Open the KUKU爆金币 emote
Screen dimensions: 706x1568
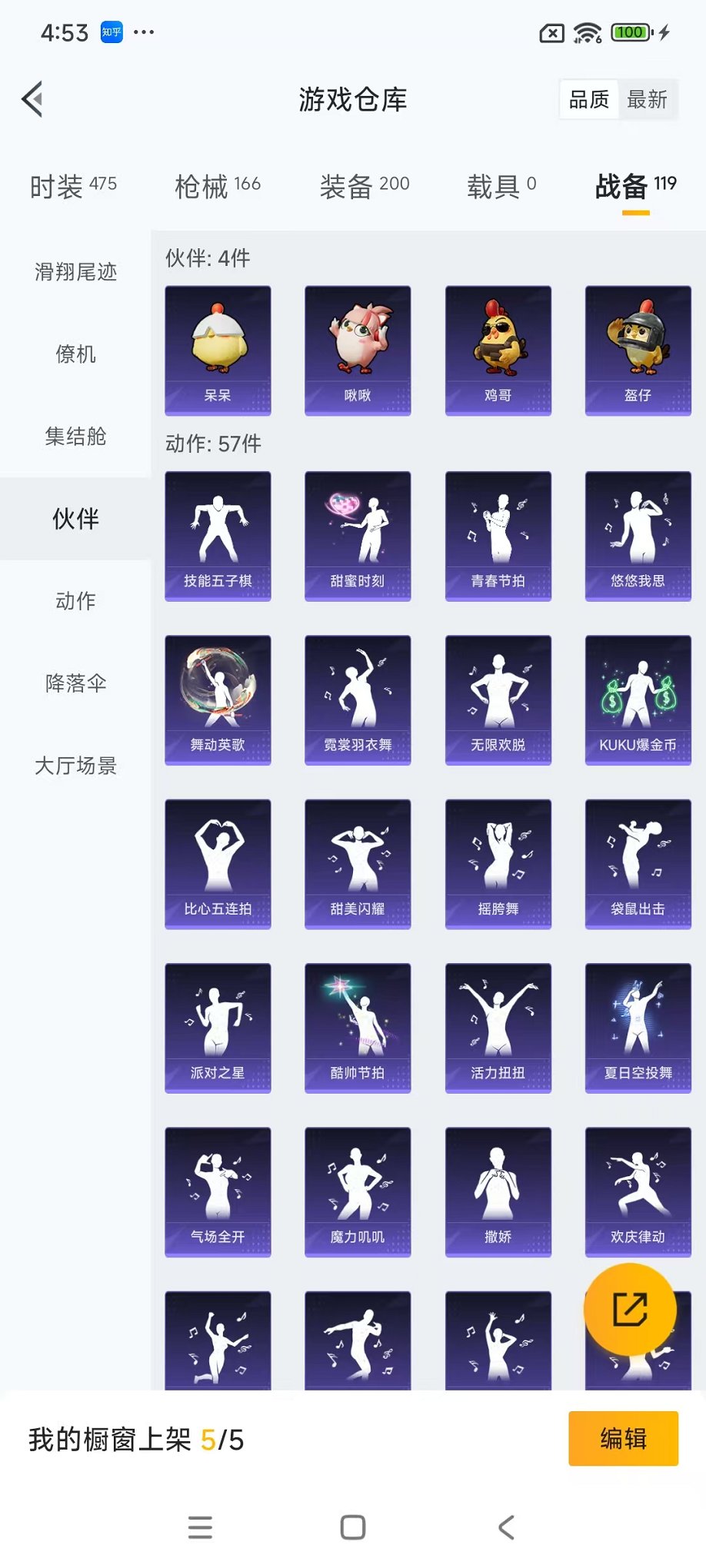tap(638, 698)
